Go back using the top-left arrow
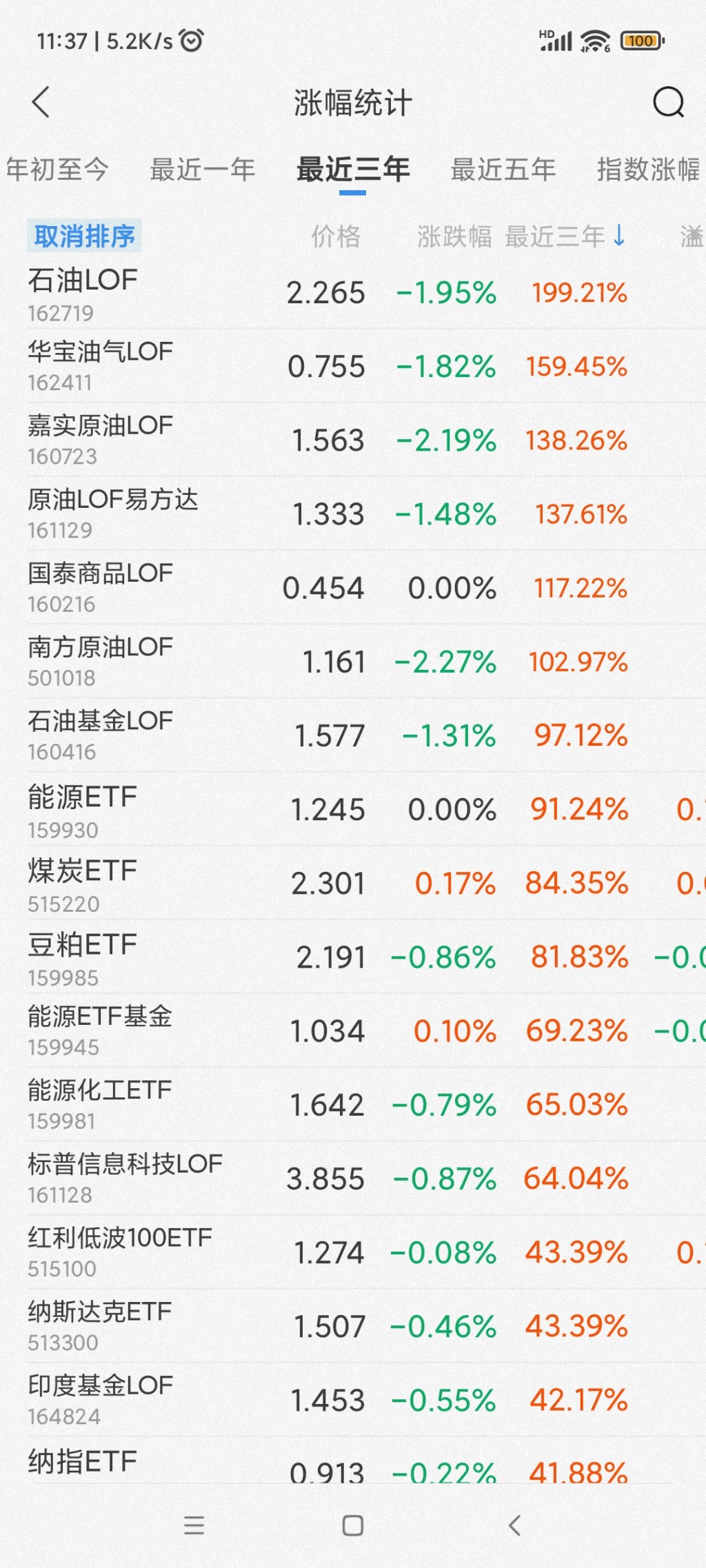 click(x=41, y=103)
